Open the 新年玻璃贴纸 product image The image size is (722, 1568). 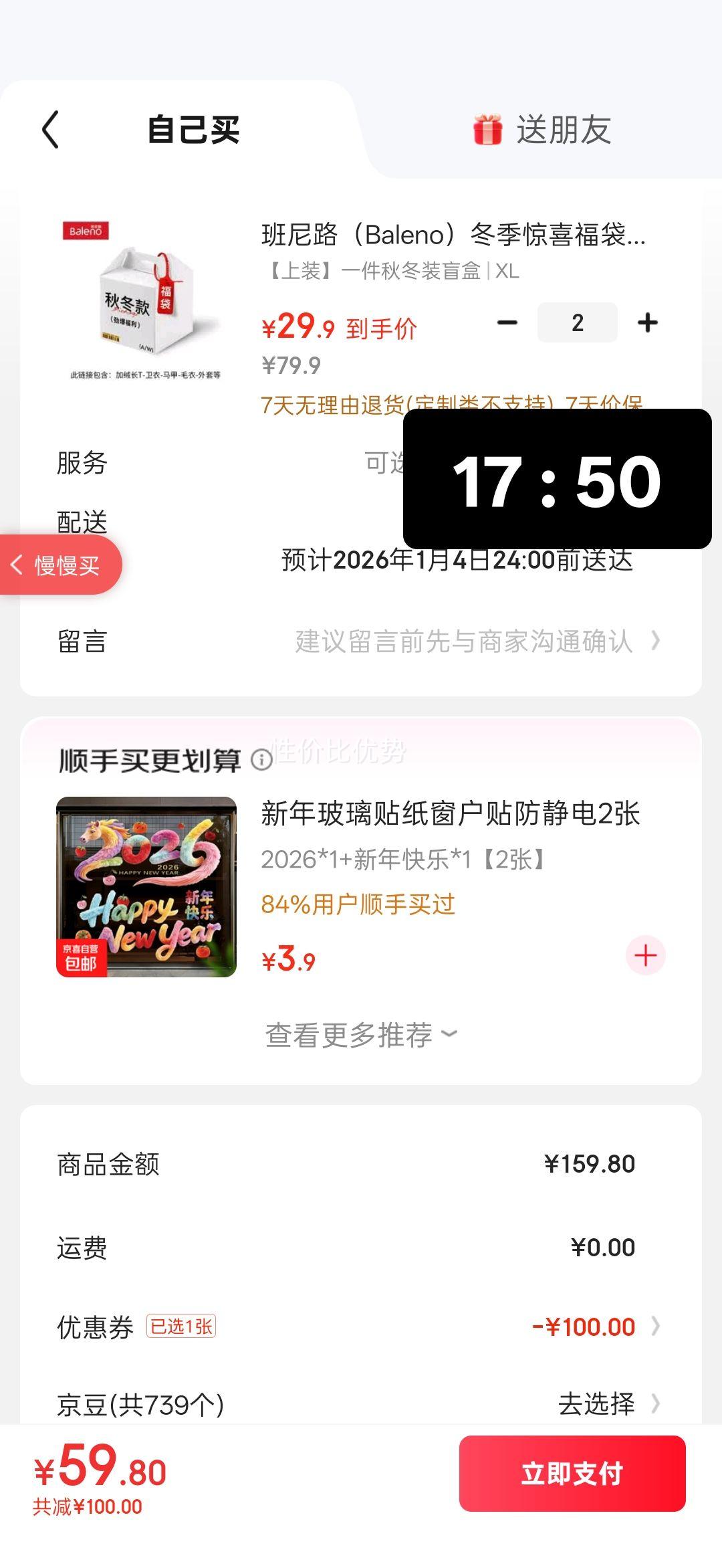pos(146,886)
